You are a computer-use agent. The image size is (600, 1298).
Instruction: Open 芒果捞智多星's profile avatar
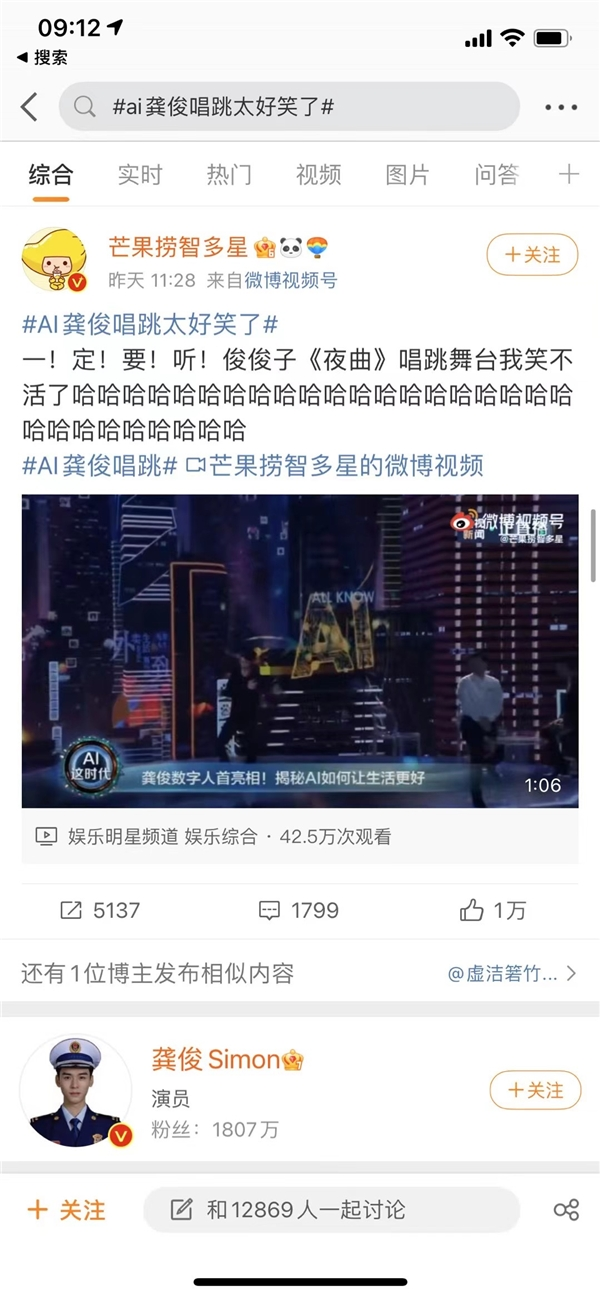55,259
